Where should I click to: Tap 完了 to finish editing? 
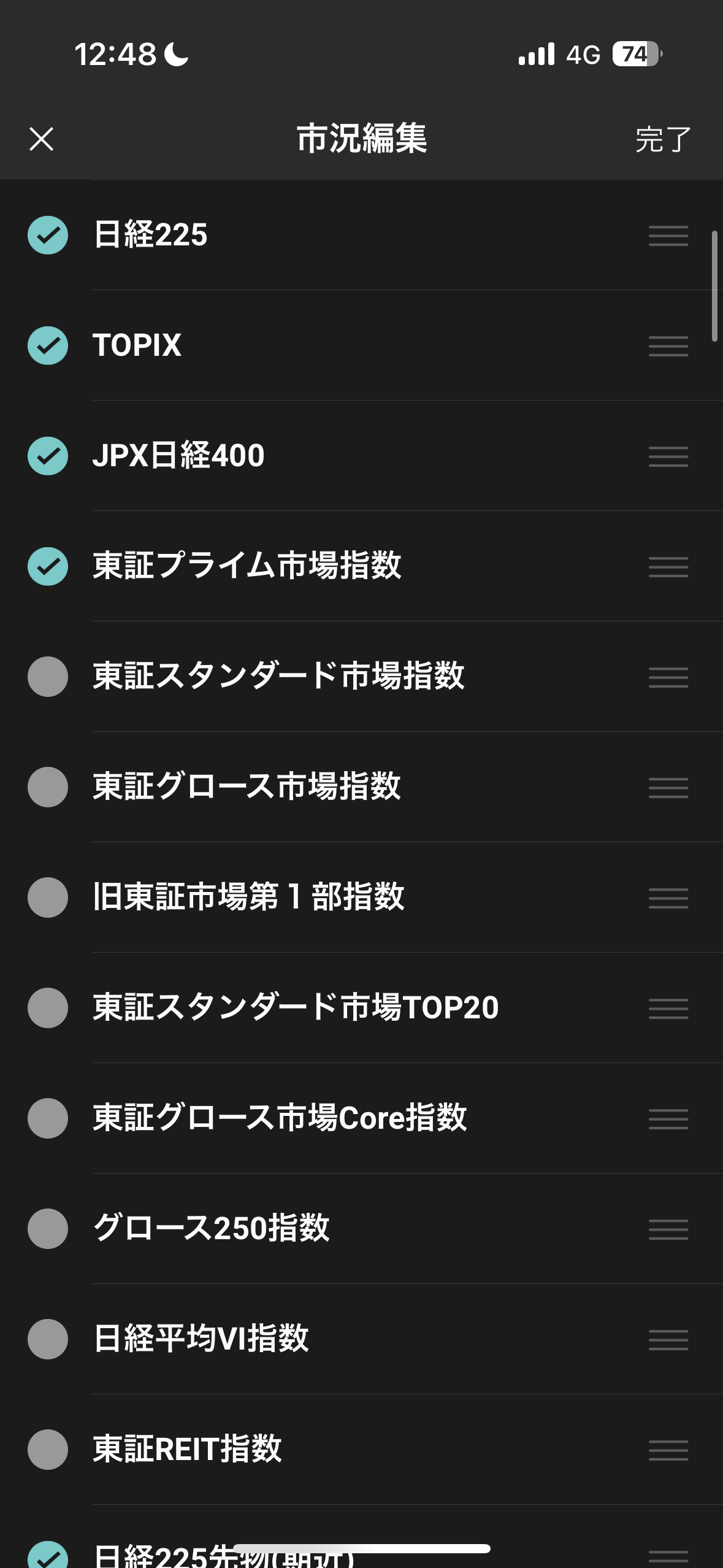point(663,139)
